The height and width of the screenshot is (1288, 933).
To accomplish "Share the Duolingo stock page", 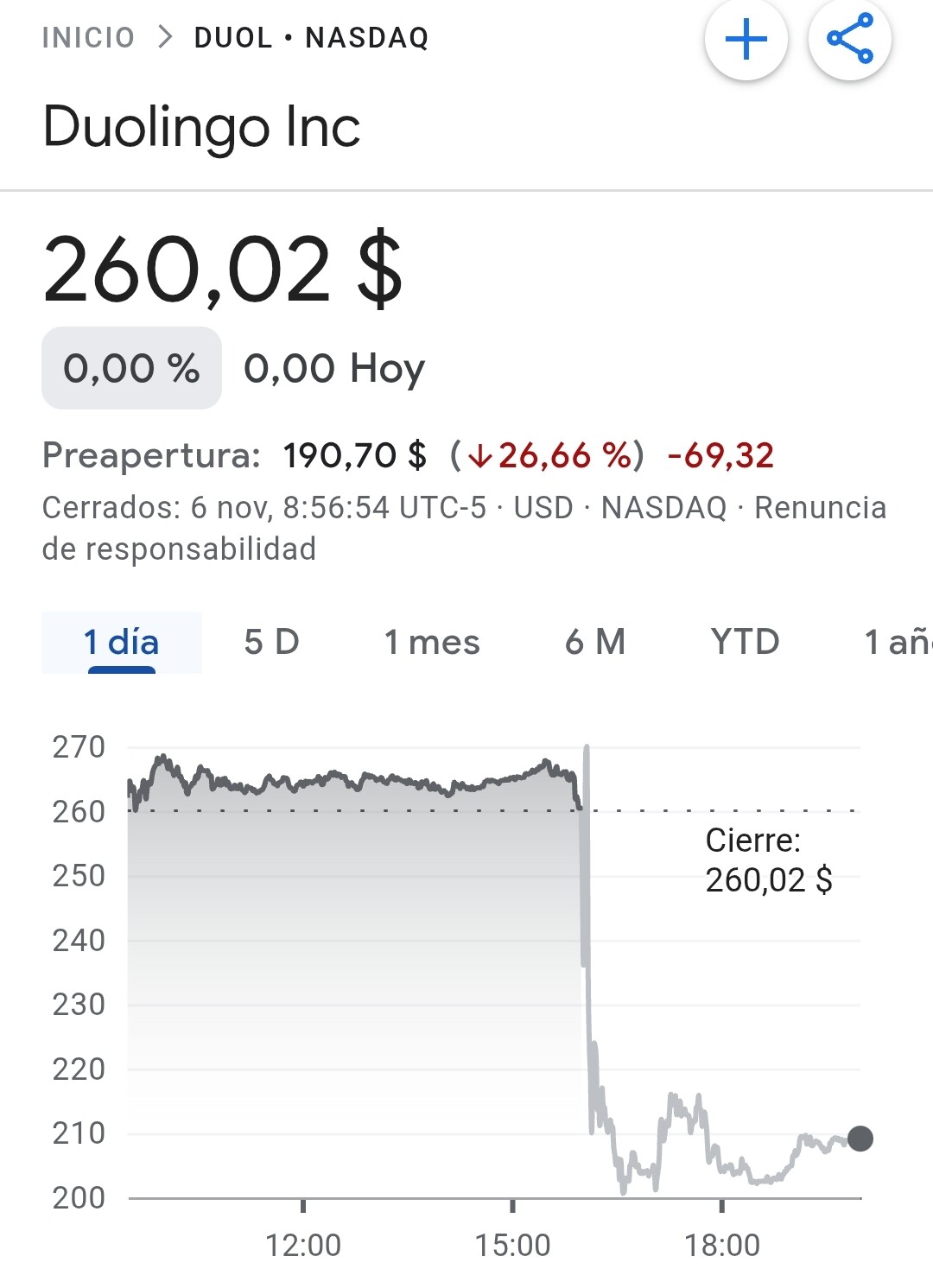I will [850, 39].
